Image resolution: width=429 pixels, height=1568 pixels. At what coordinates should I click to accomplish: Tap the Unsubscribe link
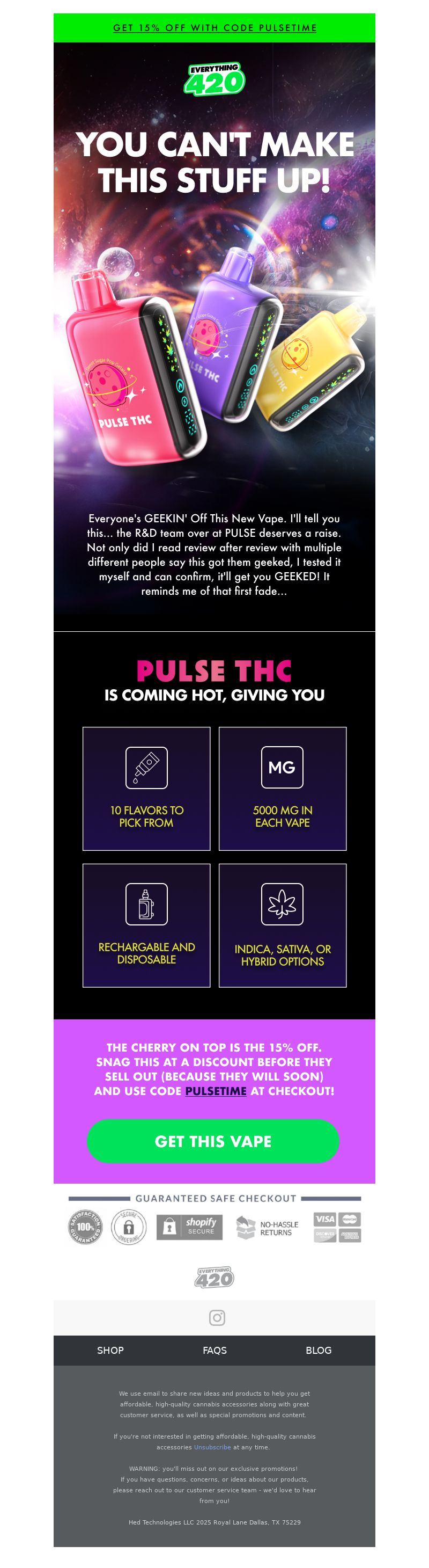coord(212,1447)
